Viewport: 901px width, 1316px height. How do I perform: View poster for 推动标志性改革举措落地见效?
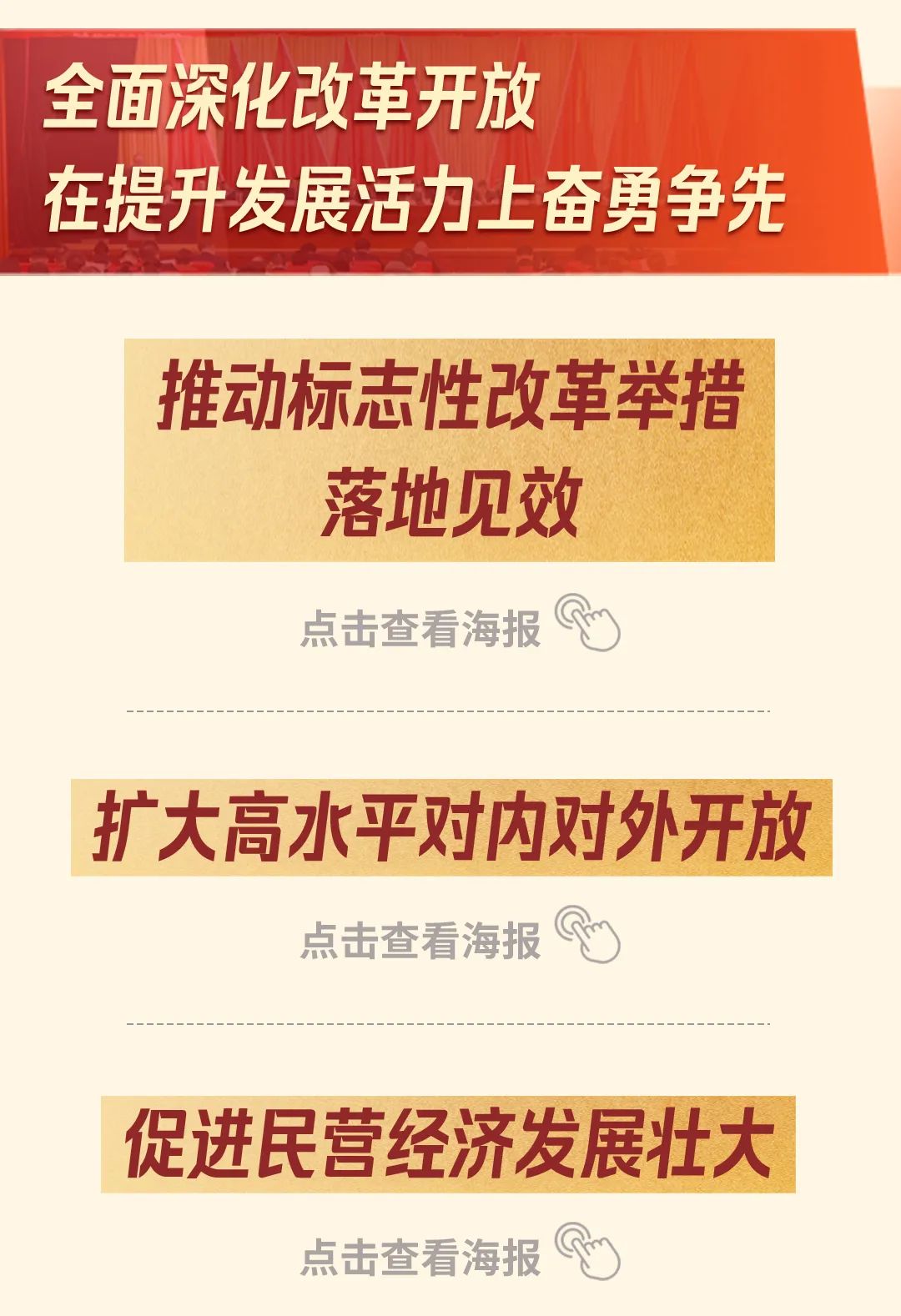click(x=459, y=628)
